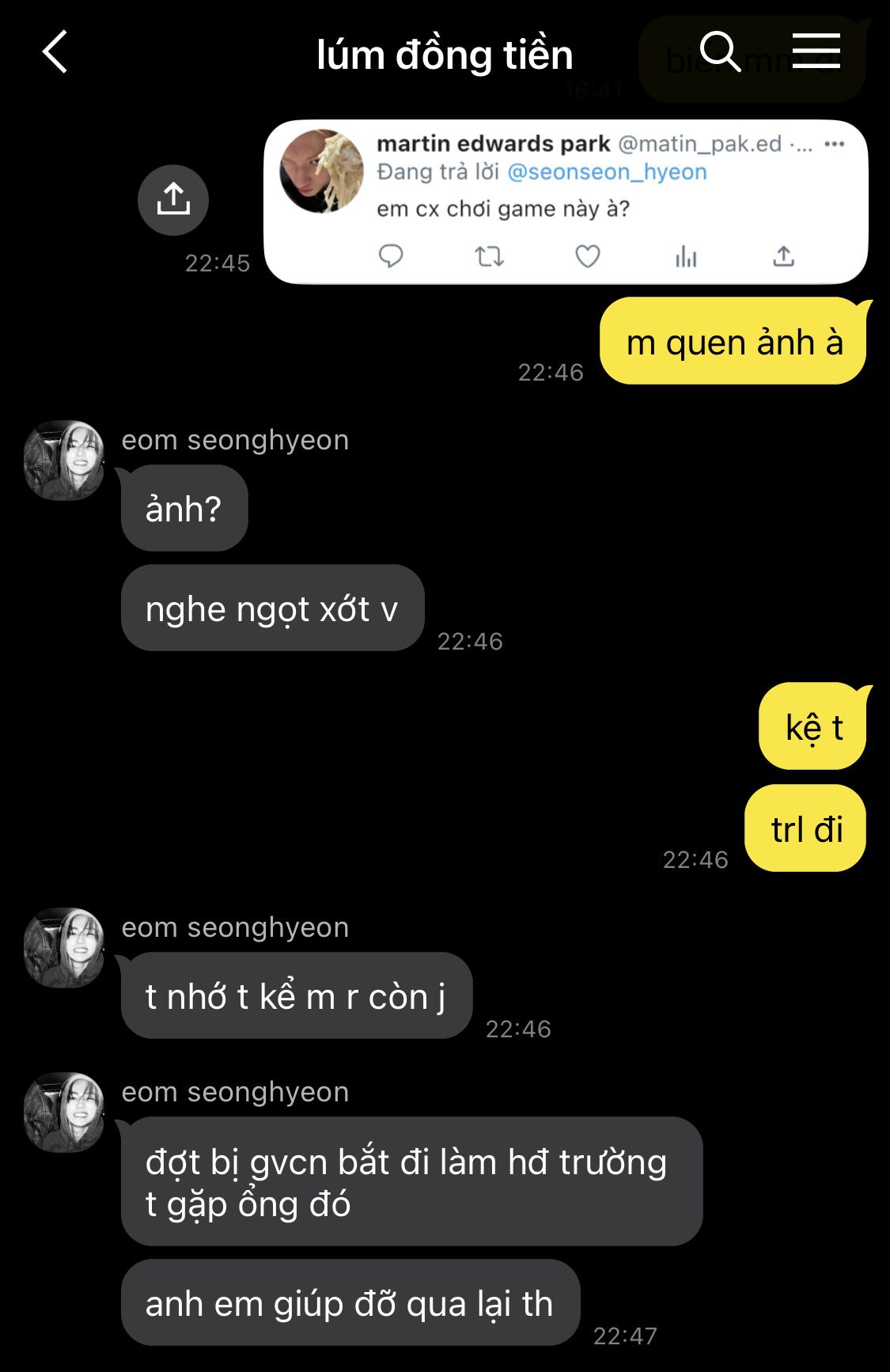Open the chat menu

click(816, 51)
